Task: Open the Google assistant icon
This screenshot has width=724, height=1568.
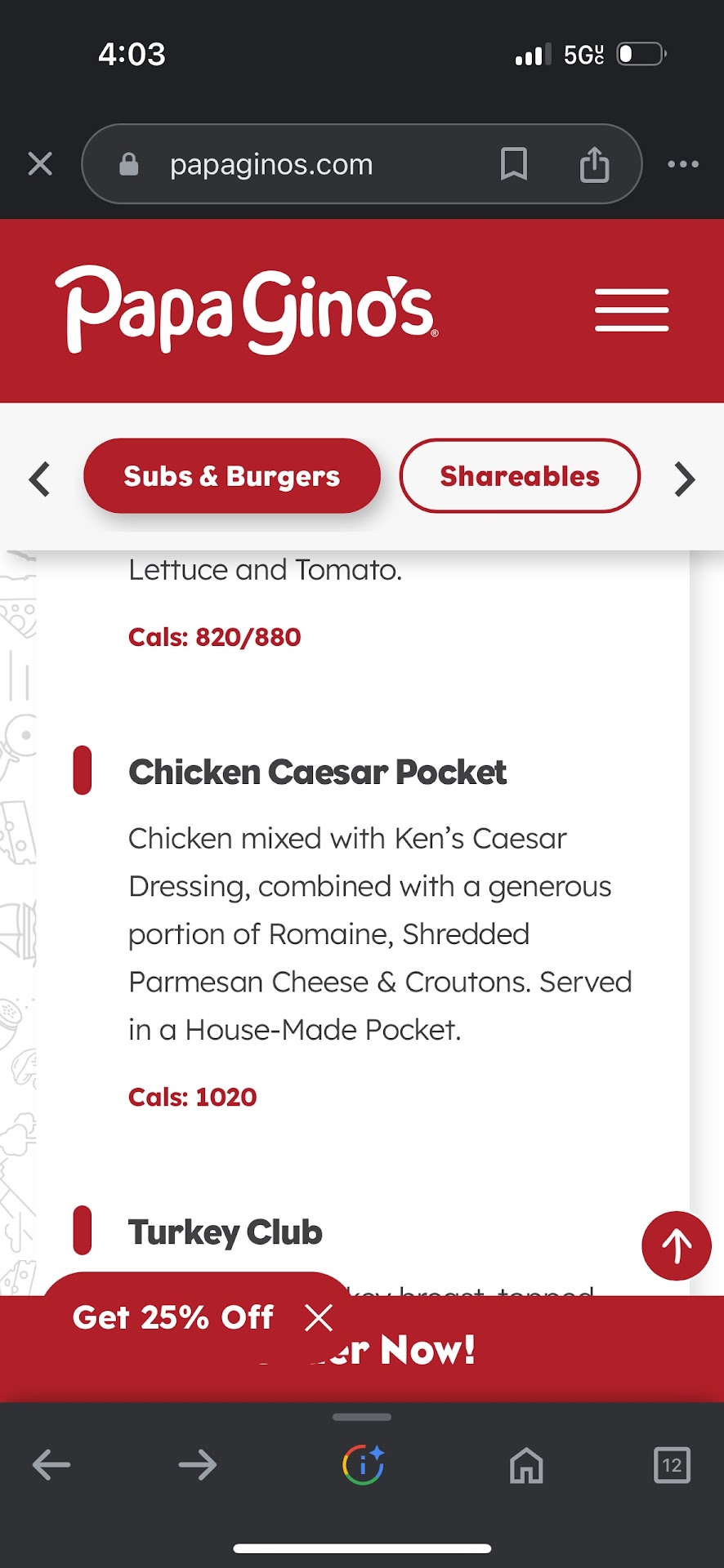Action: [362, 1465]
